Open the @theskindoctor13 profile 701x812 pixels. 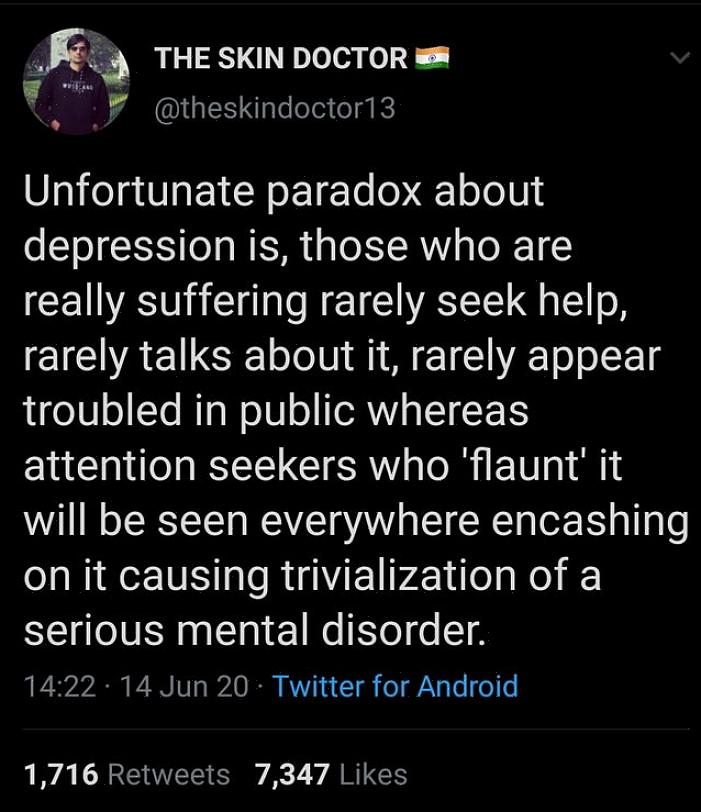tap(275, 108)
